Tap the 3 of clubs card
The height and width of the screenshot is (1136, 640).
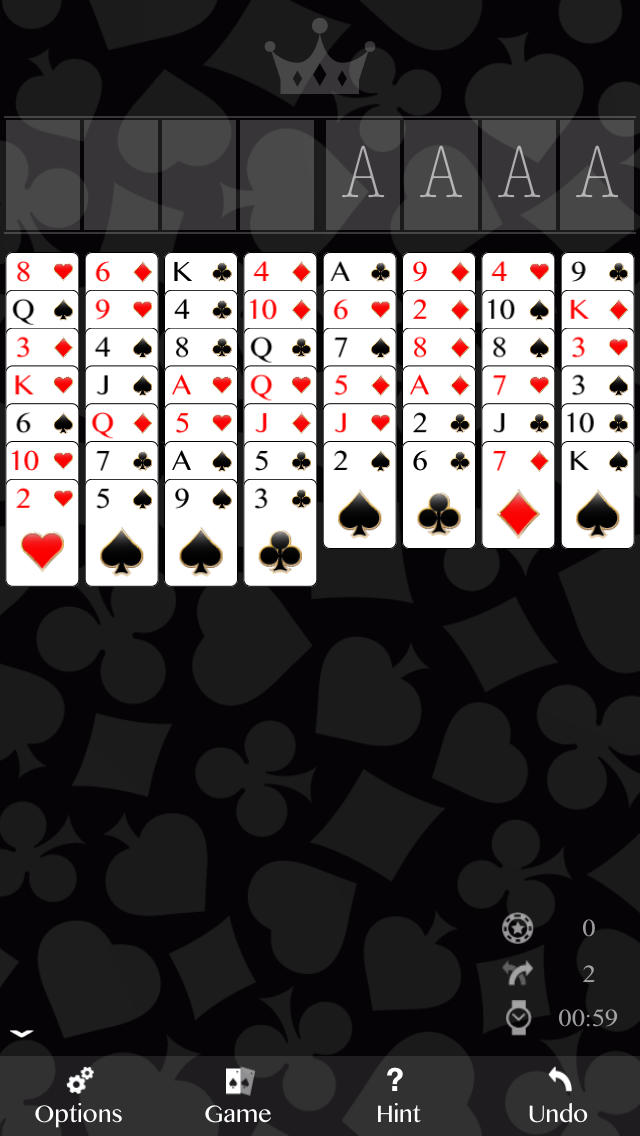tap(280, 532)
